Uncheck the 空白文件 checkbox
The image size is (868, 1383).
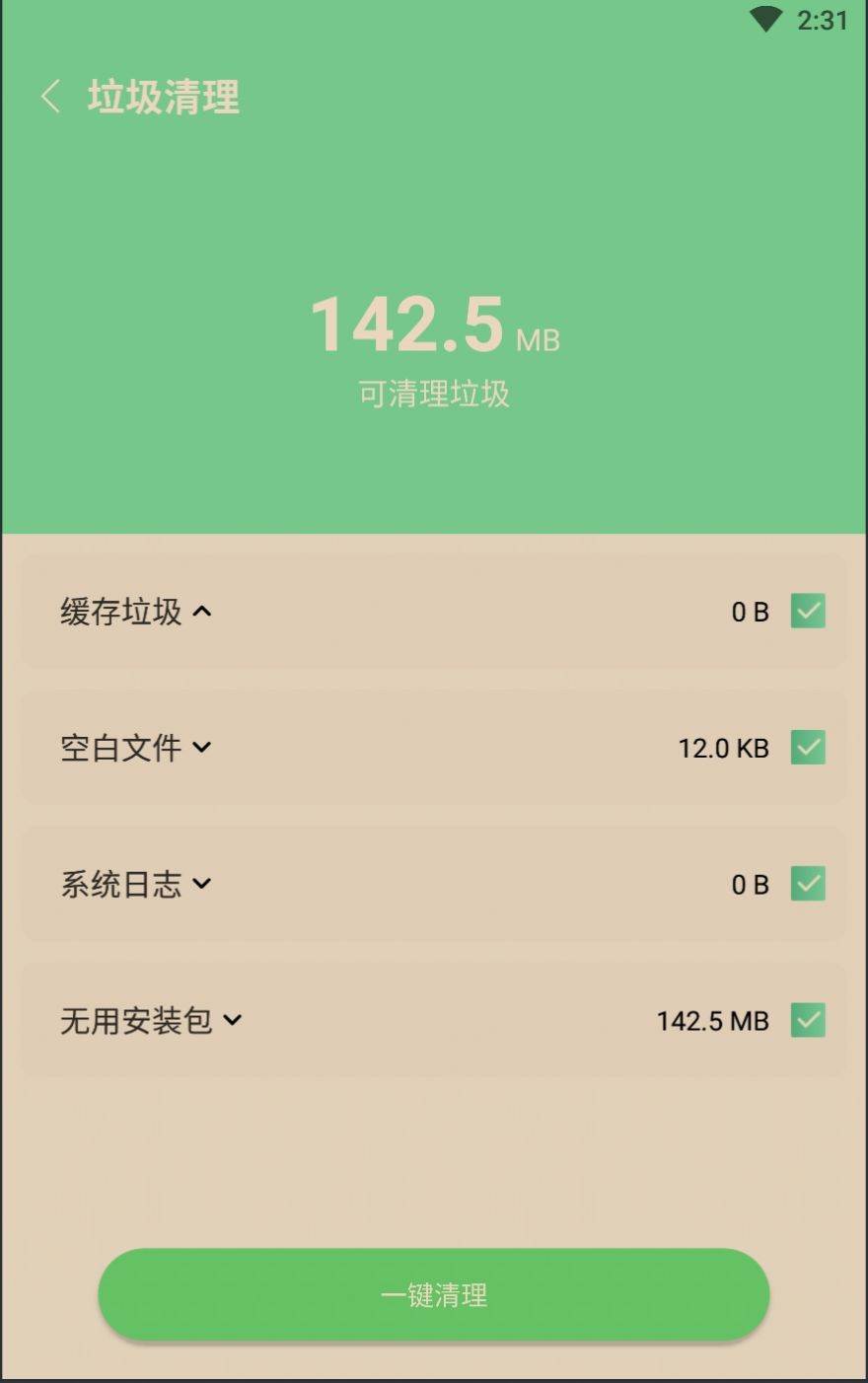coord(809,749)
